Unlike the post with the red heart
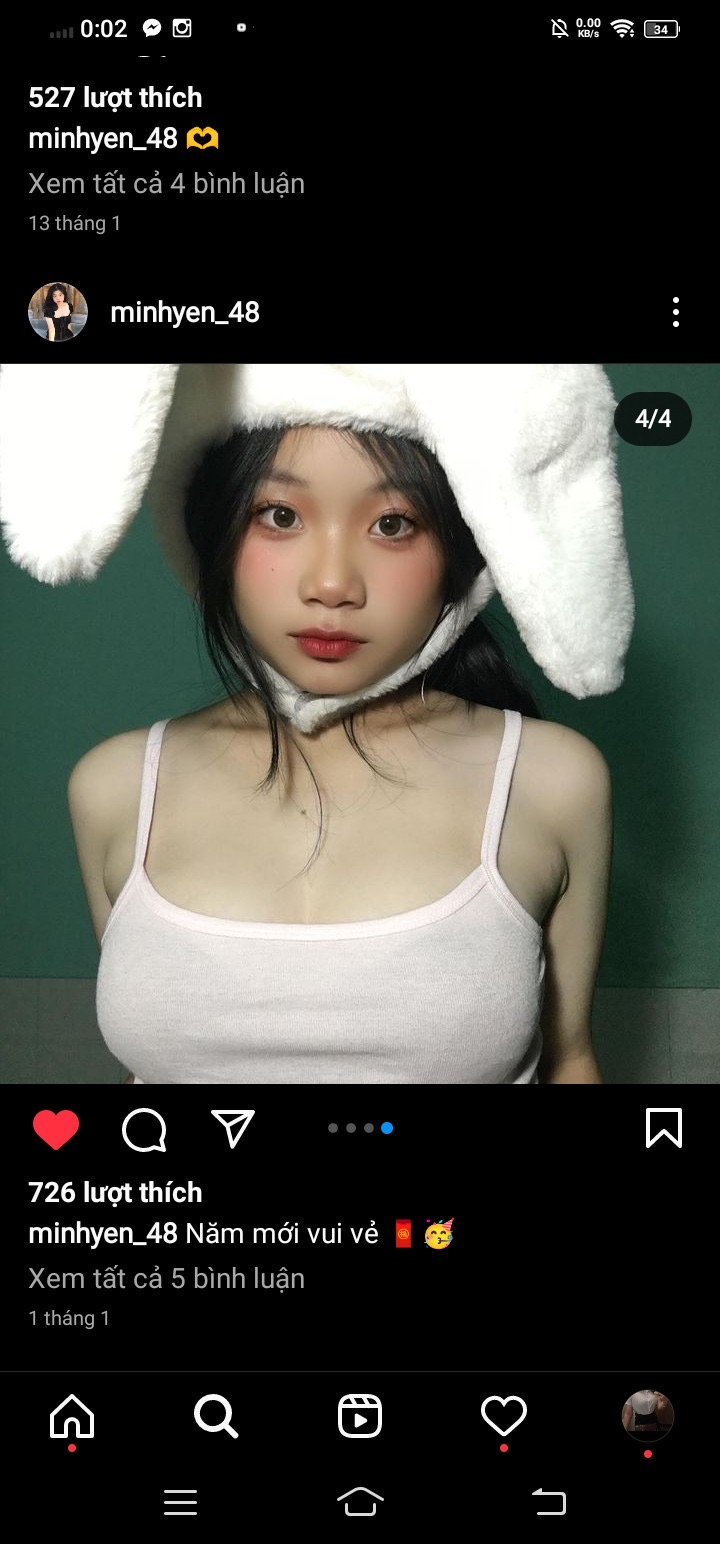The height and width of the screenshot is (1544, 720). click(56, 1129)
